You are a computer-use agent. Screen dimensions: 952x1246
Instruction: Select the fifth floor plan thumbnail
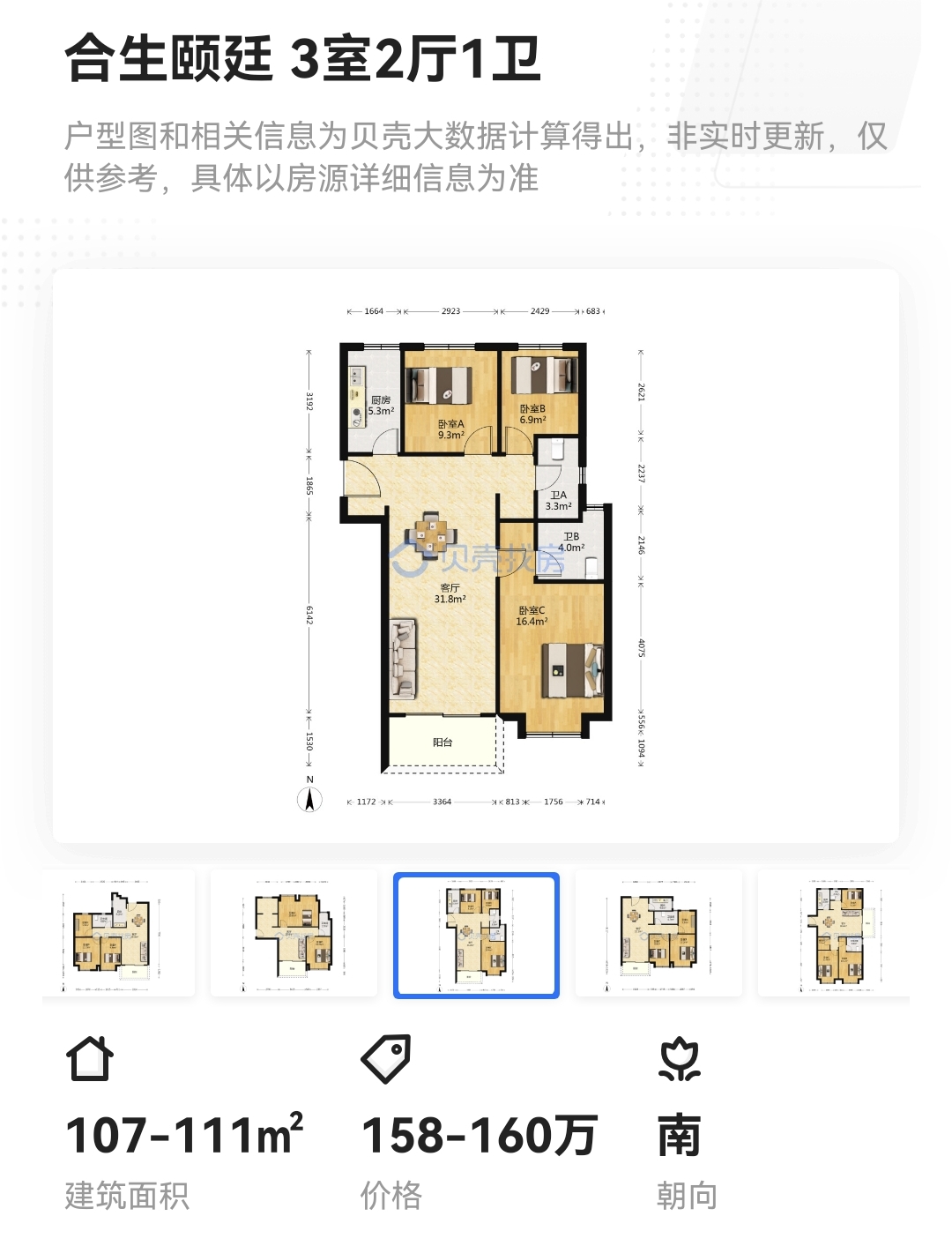[x=834, y=934]
